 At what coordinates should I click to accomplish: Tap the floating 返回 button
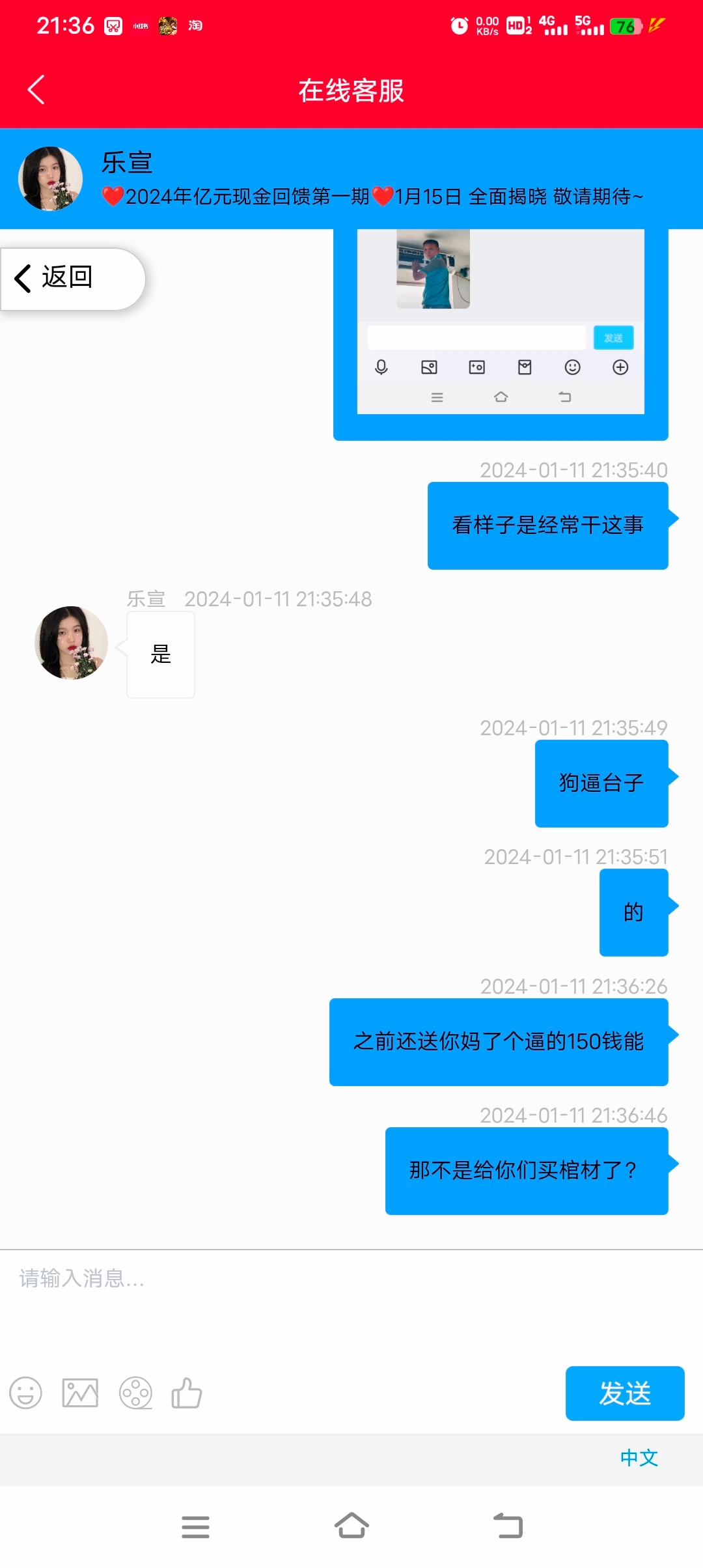point(72,278)
